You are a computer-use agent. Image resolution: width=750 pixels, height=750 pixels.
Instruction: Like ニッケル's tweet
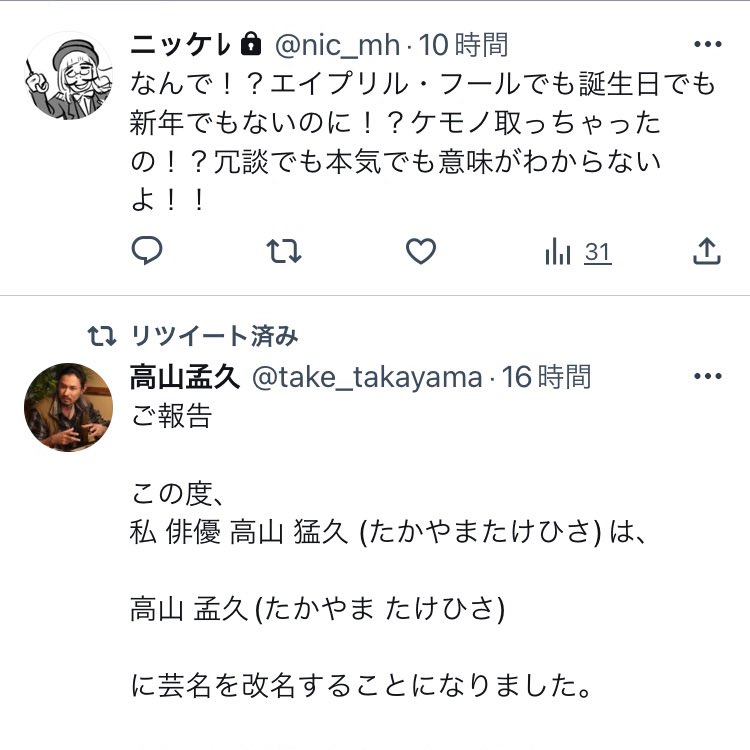(421, 251)
